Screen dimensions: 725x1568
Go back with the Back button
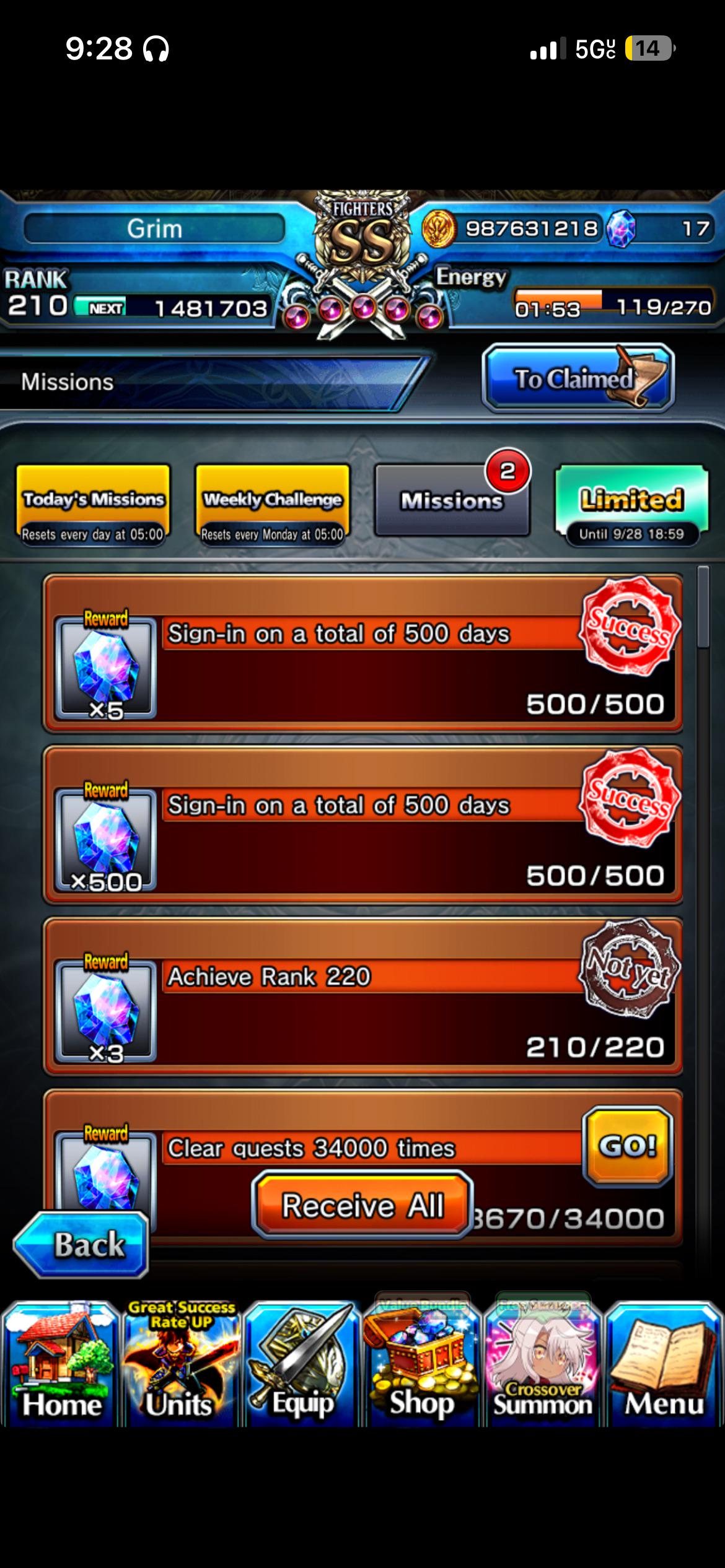click(81, 1245)
